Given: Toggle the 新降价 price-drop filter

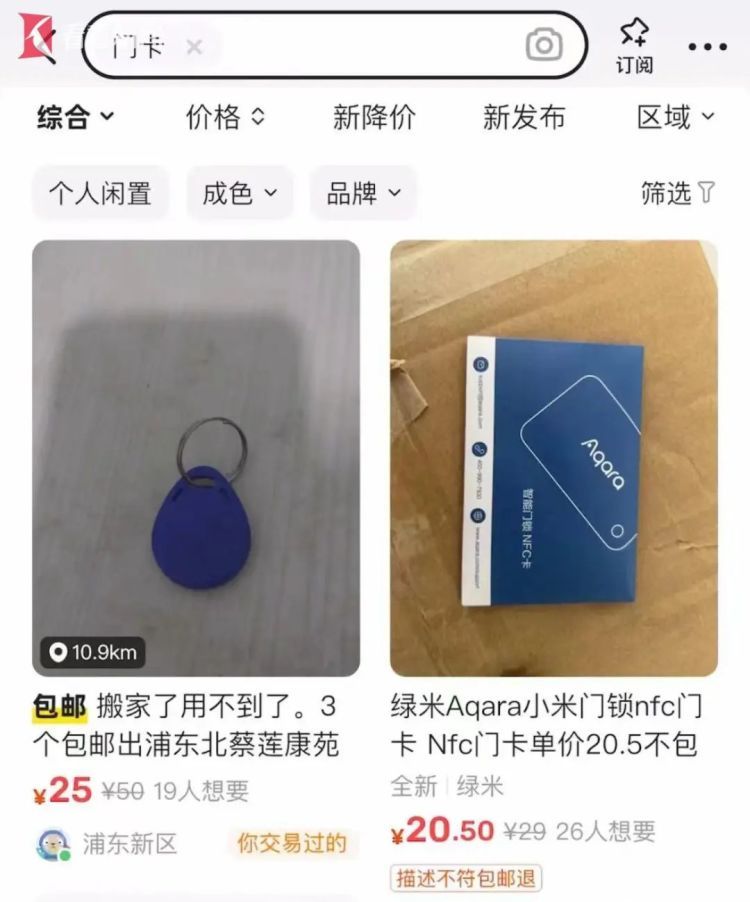Looking at the screenshot, I should tap(372, 117).
